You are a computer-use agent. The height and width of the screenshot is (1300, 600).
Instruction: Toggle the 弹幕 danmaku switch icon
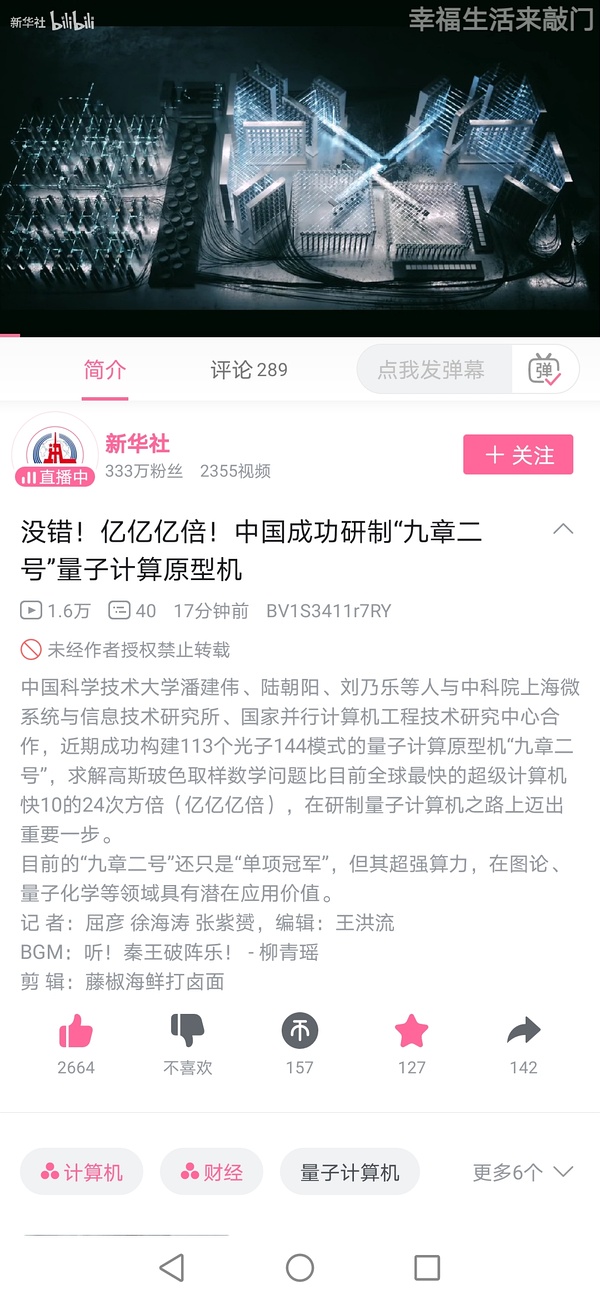(545, 370)
